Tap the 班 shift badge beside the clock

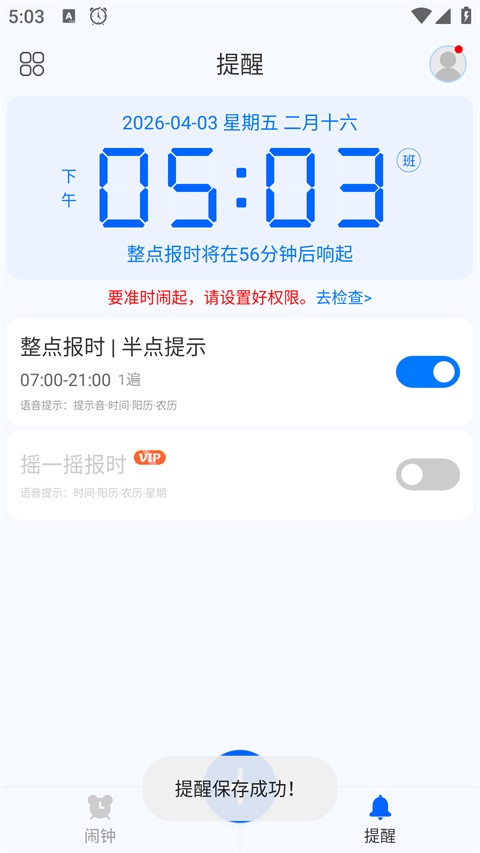coord(409,160)
